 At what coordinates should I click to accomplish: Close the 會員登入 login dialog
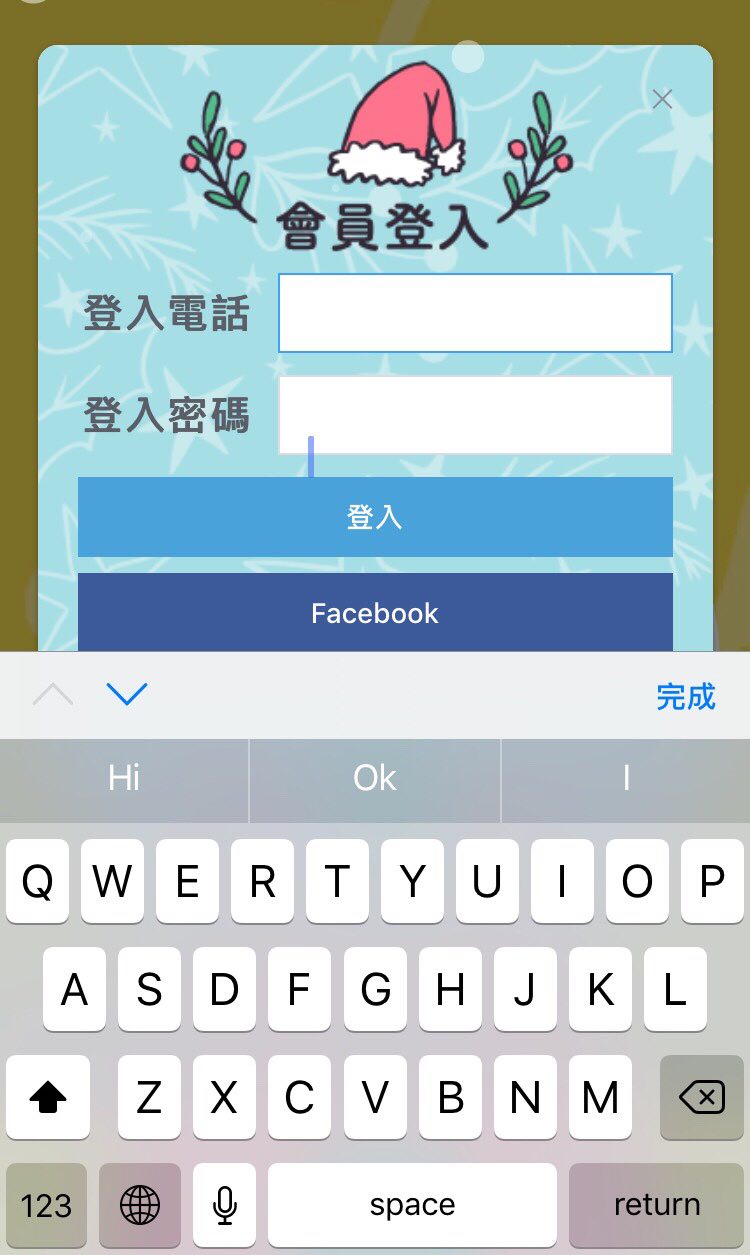tap(662, 99)
